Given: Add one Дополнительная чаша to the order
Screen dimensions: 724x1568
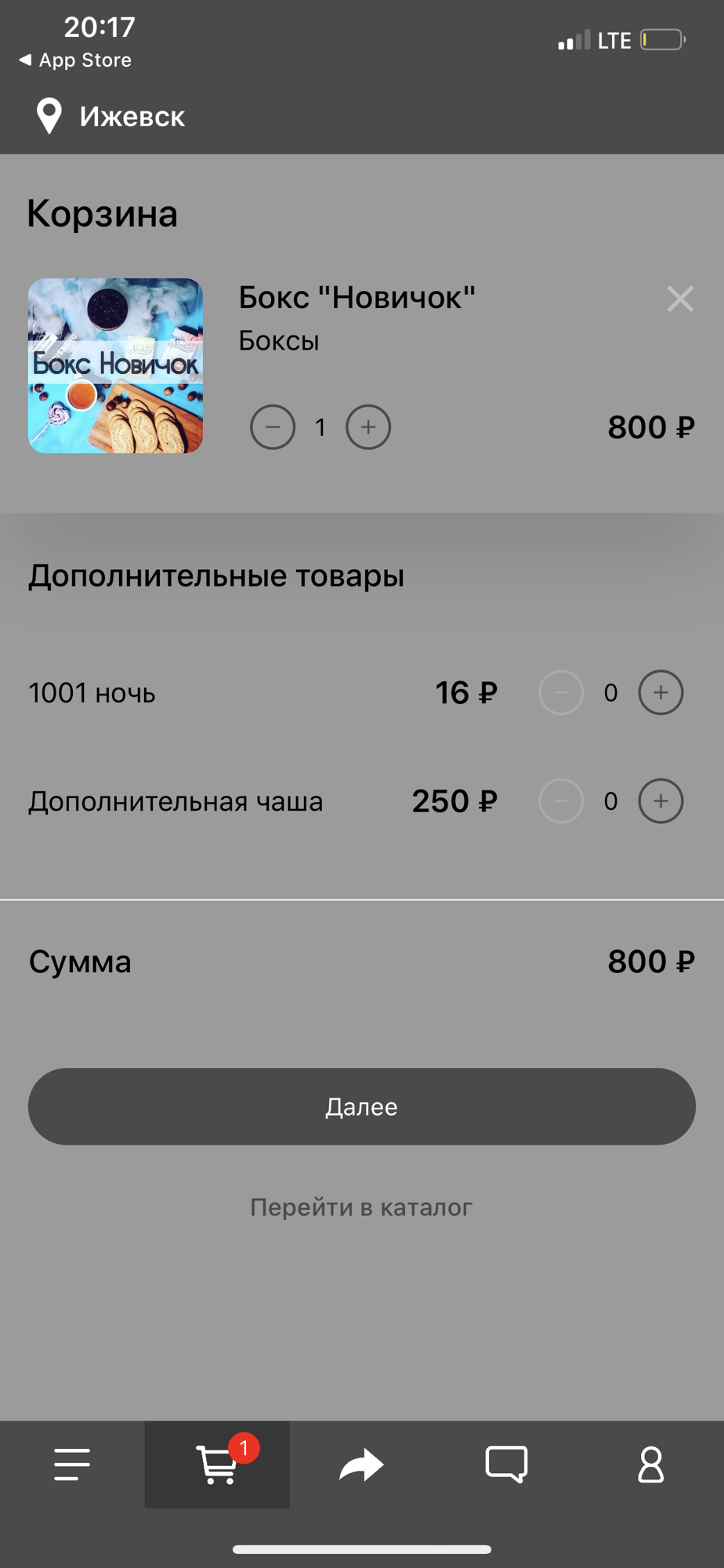Looking at the screenshot, I should [661, 800].
